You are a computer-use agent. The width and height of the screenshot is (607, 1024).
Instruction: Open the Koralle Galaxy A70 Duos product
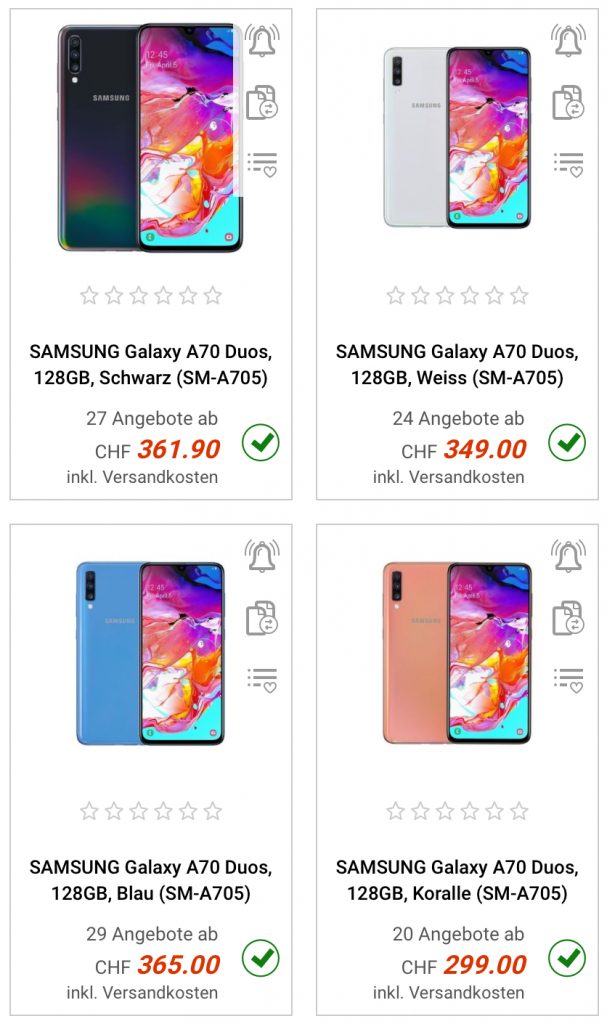tap(456, 880)
